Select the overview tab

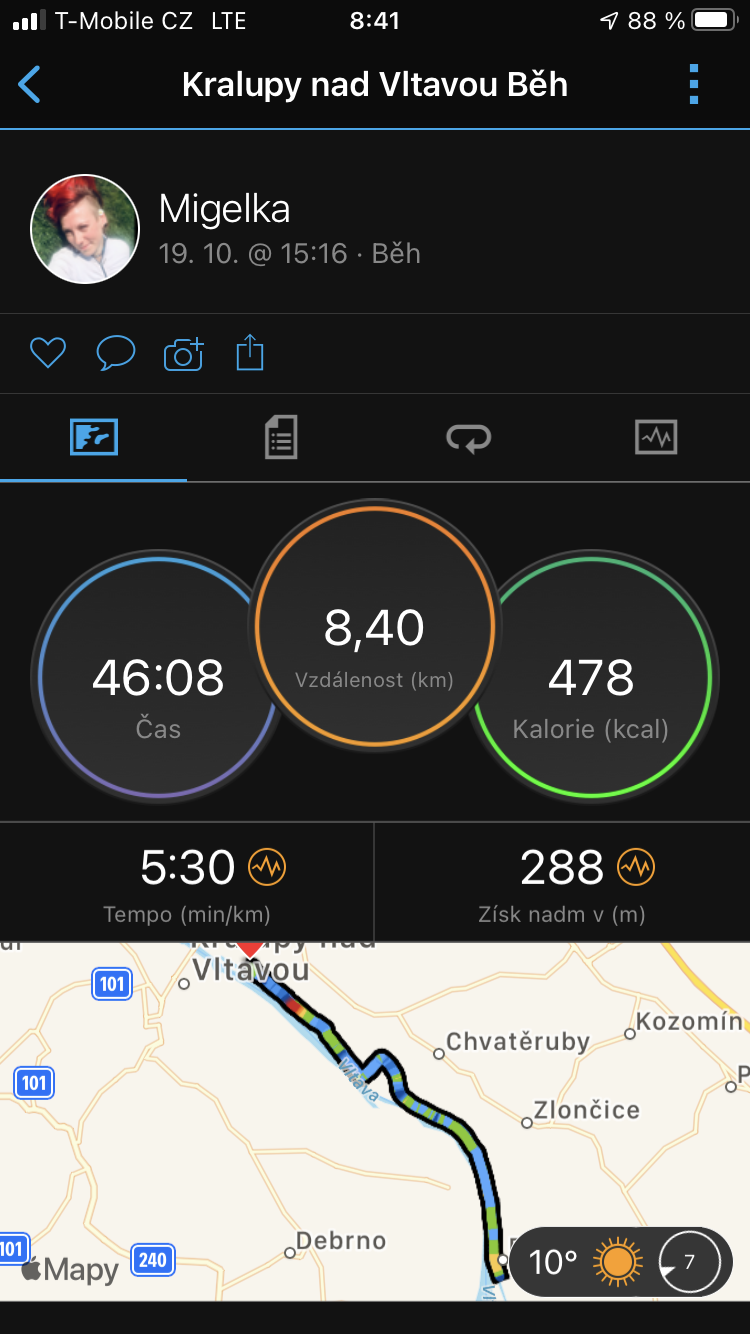click(94, 438)
